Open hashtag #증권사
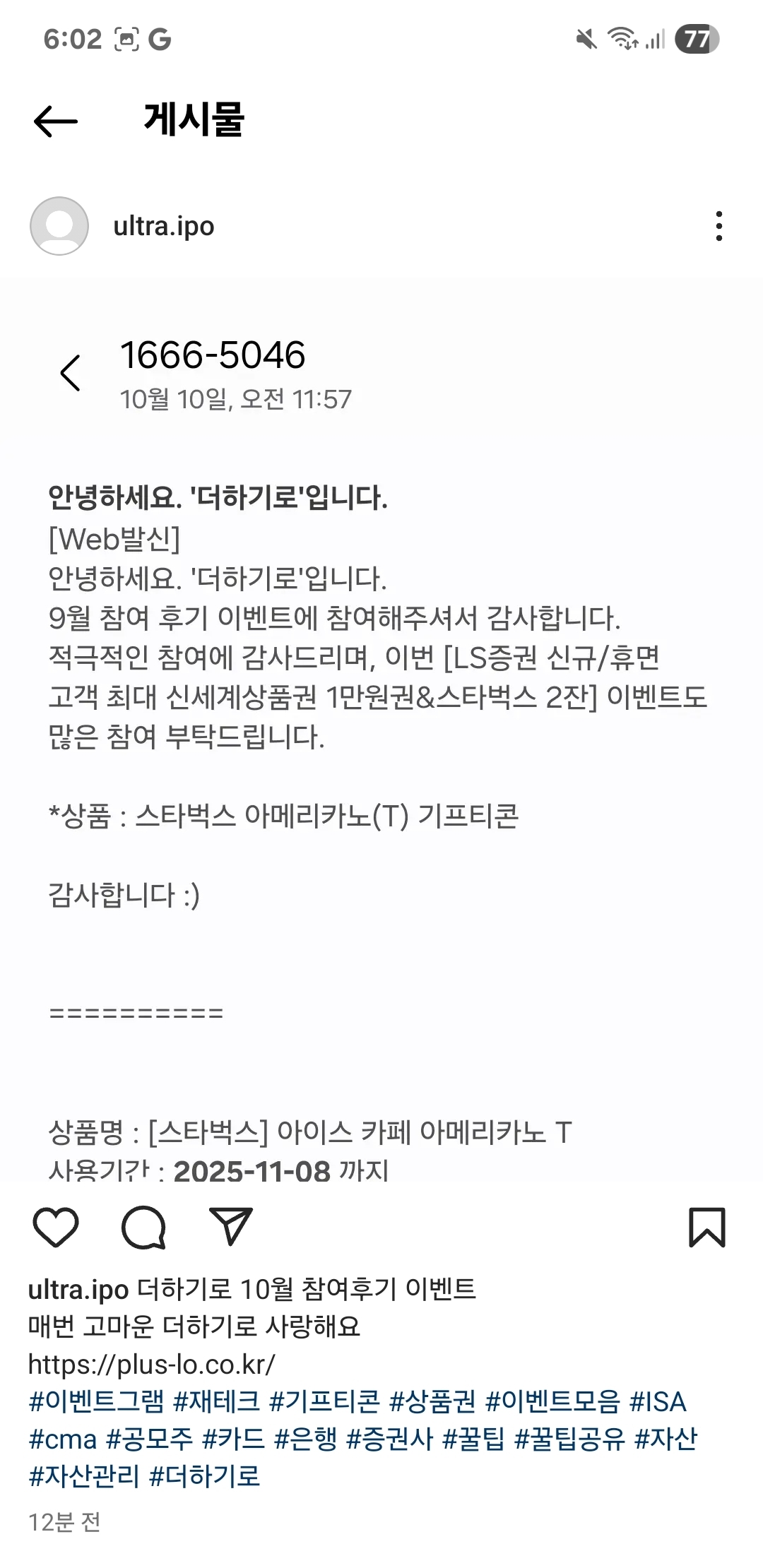This screenshot has width=763, height=1568. click(389, 1439)
